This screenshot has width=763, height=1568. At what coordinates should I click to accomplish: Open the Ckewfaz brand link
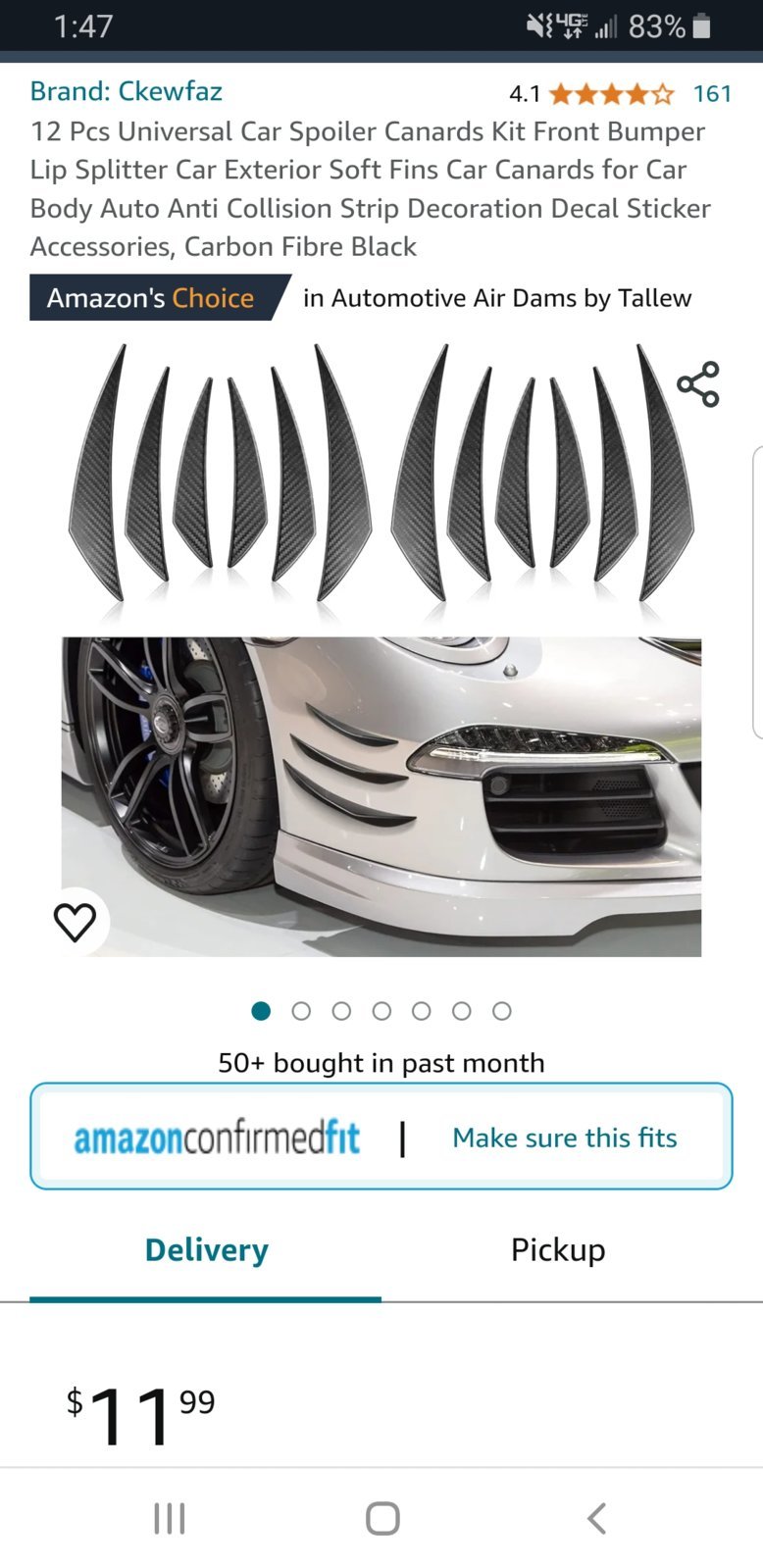pyautogui.click(x=126, y=91)
